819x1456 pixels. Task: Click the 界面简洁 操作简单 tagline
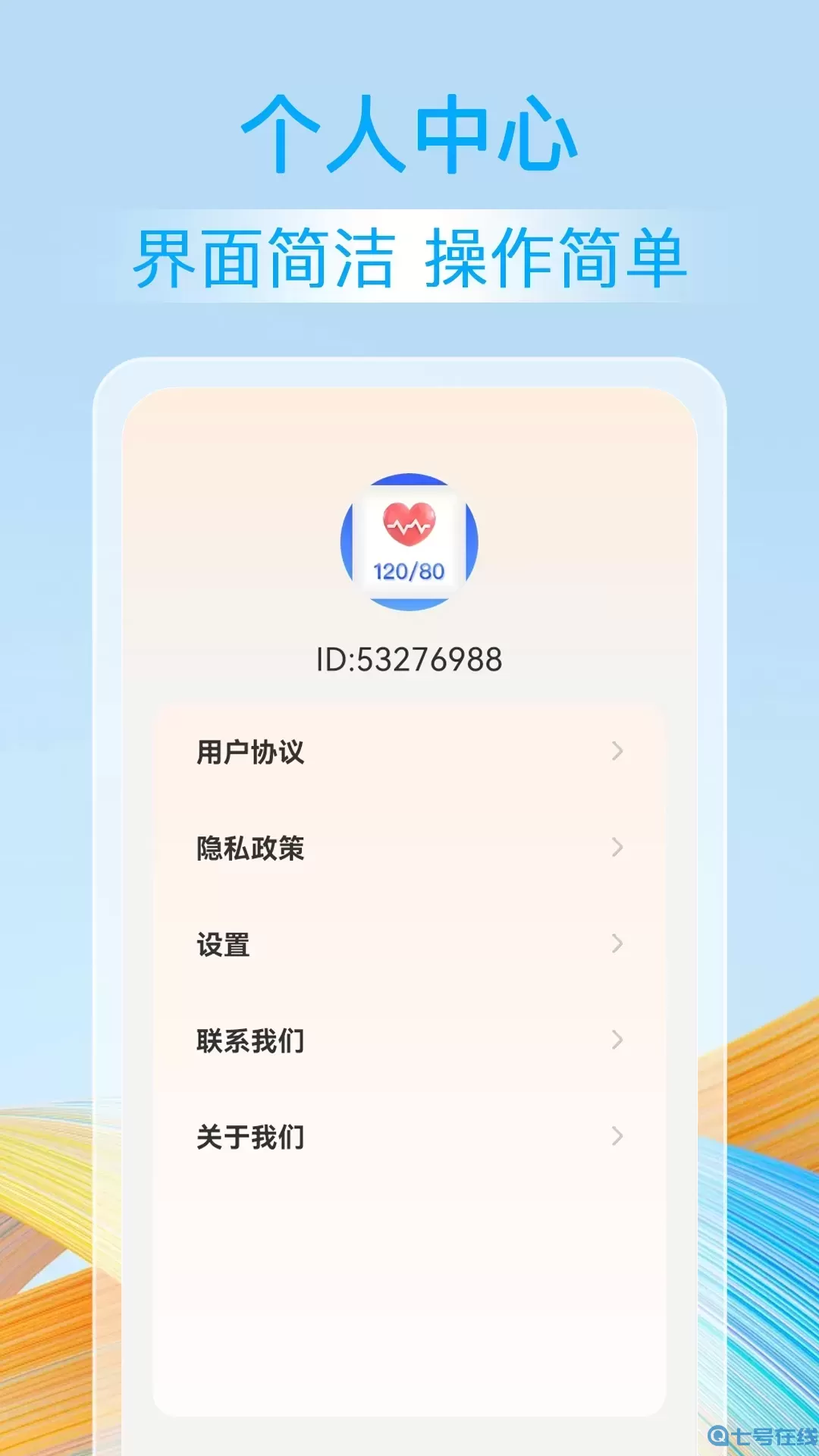coord(409,258)
